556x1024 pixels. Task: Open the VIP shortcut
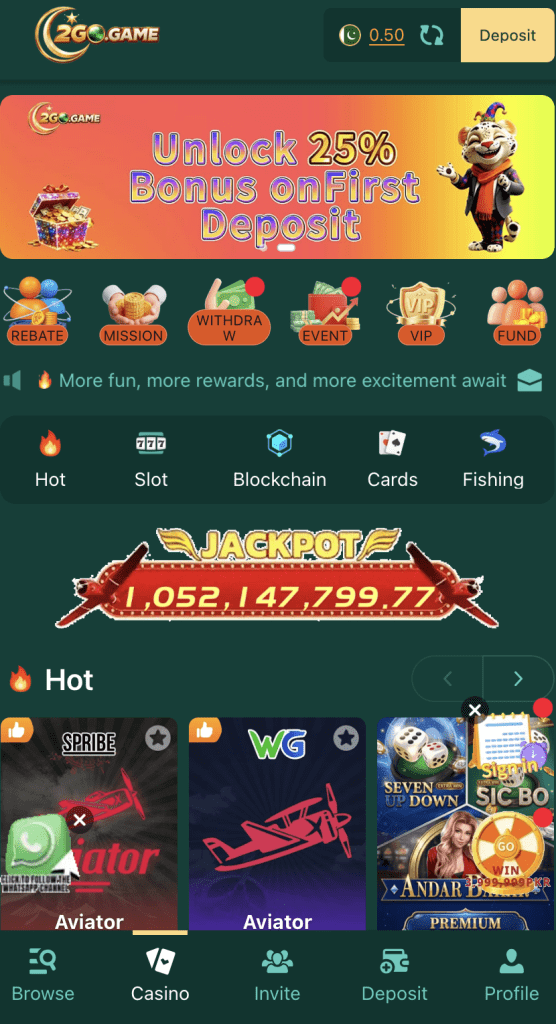click(x=421, y=311)
